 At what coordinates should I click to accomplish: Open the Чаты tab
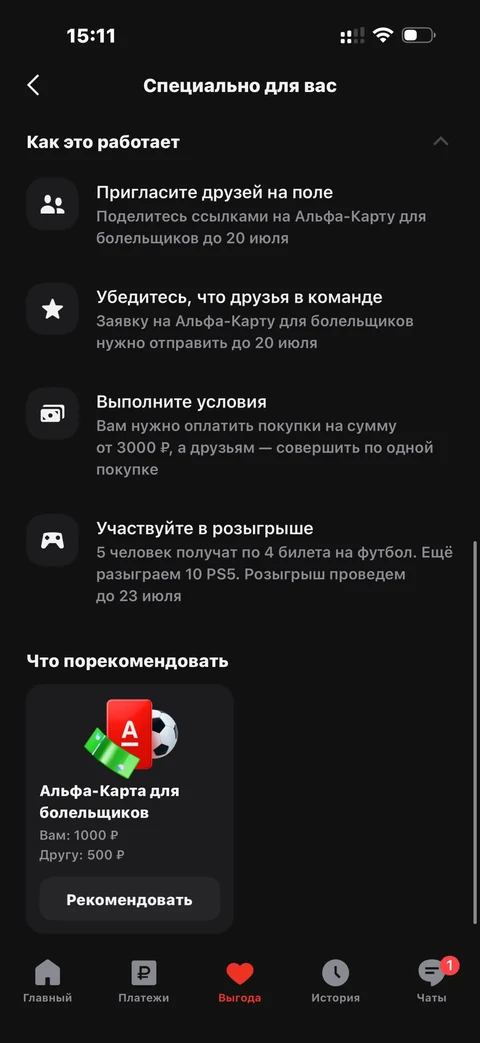pyautogui.click(x=432, y=981)
